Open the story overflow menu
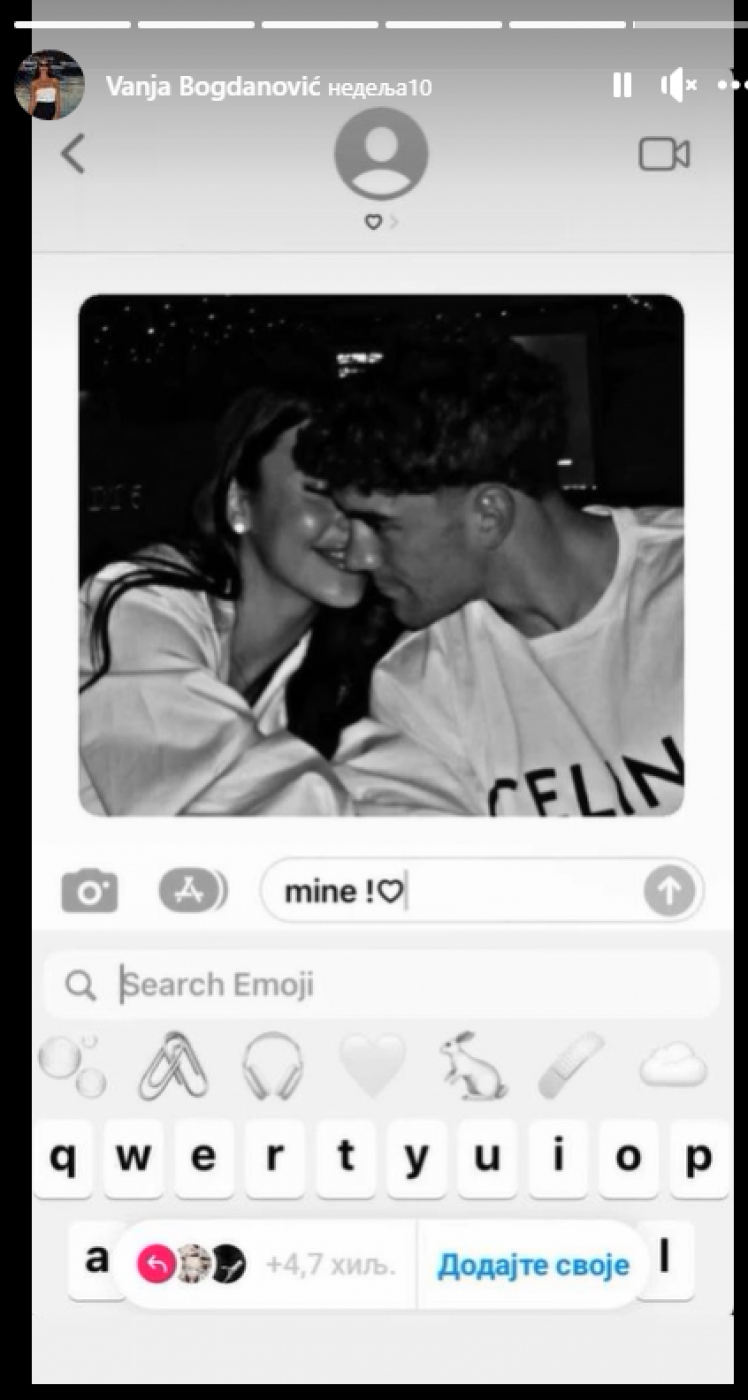Image resolution: width=748 pixels, height=1400 pixels. click(x=733, y=86)
